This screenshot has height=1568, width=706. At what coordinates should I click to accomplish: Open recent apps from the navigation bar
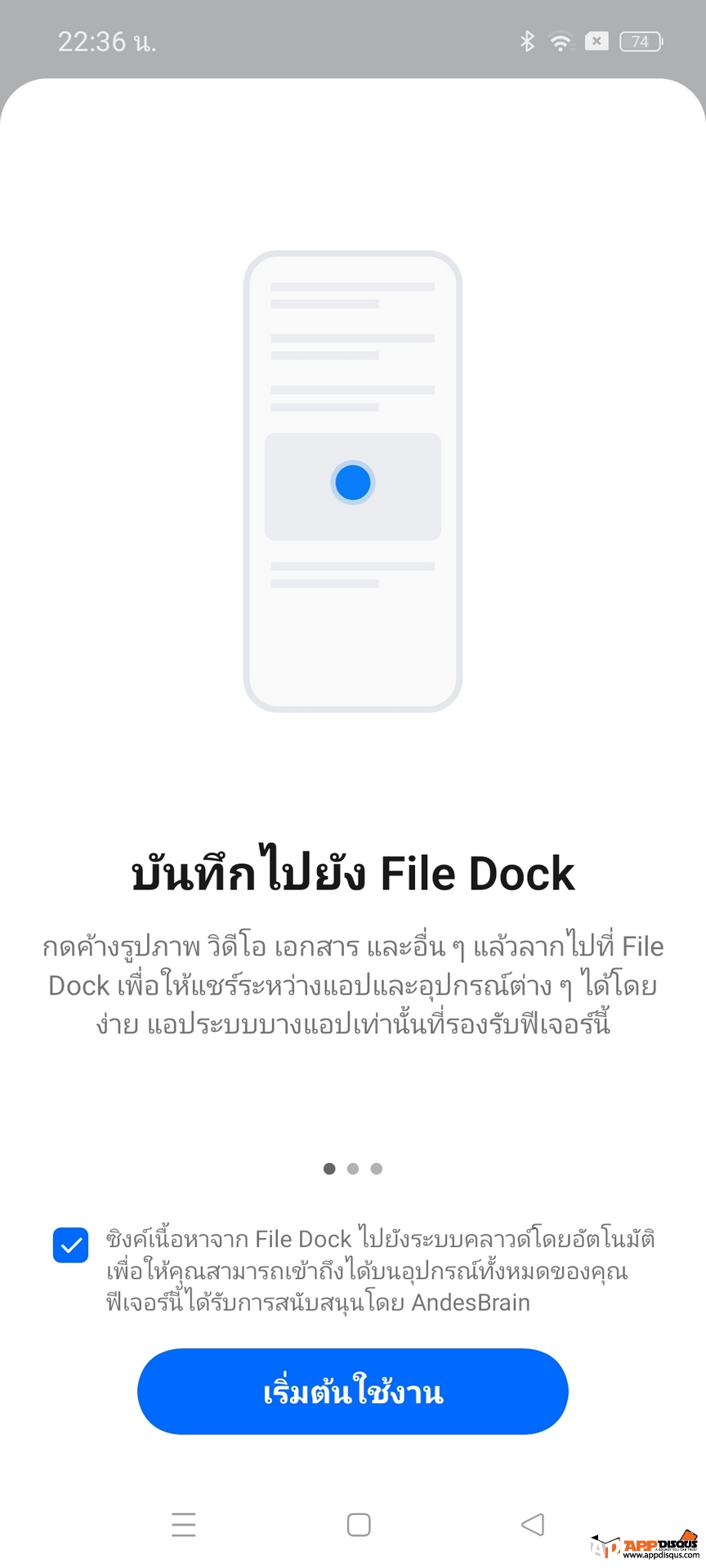(x=184, y=1524)
